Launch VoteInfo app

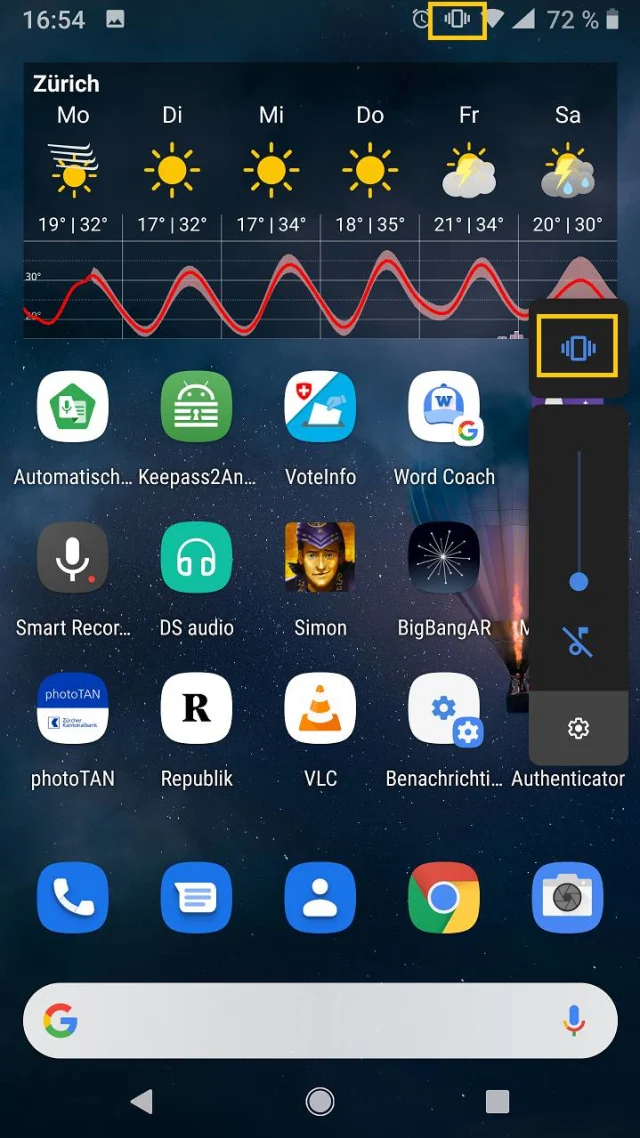pos(320,406)
